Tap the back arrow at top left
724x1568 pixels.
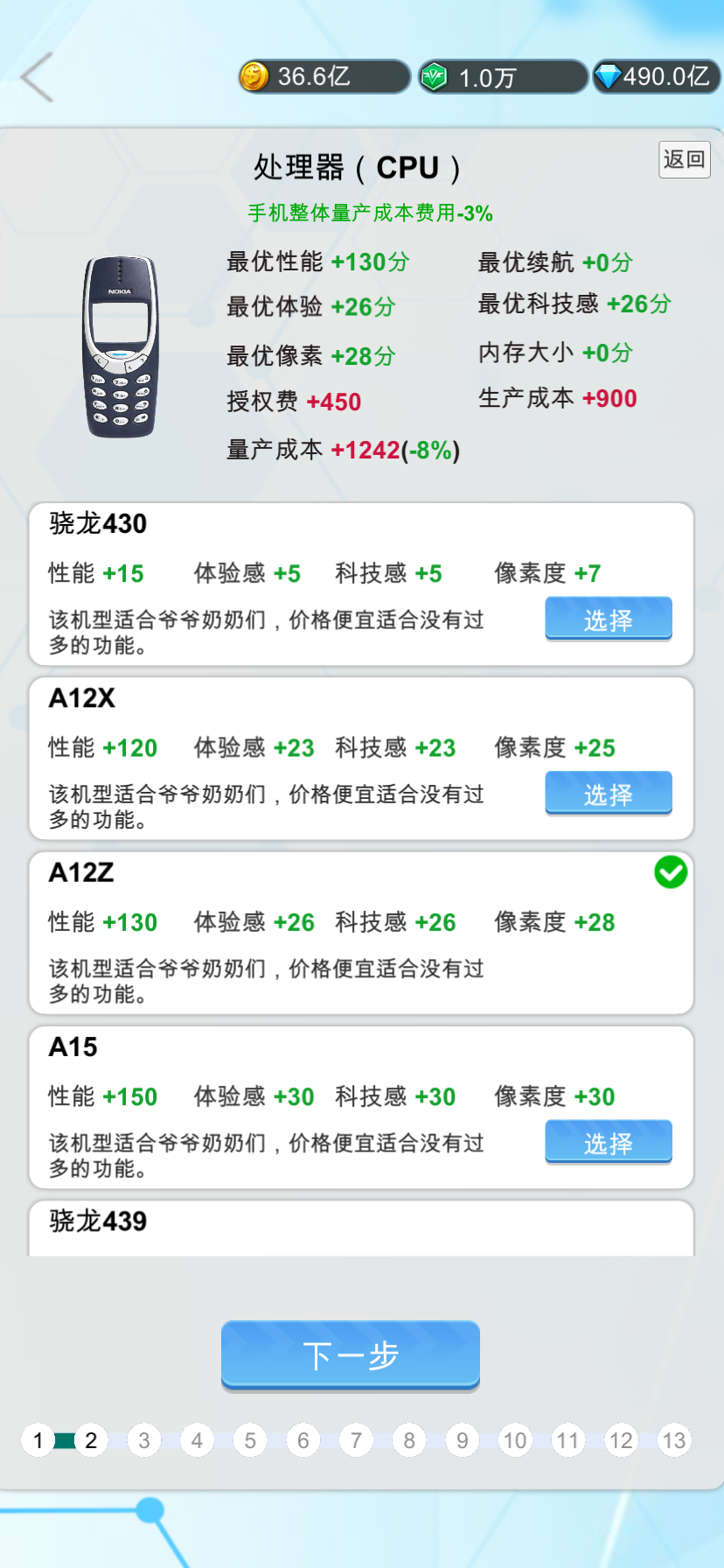pyautogui.click(x=37, y=77)
